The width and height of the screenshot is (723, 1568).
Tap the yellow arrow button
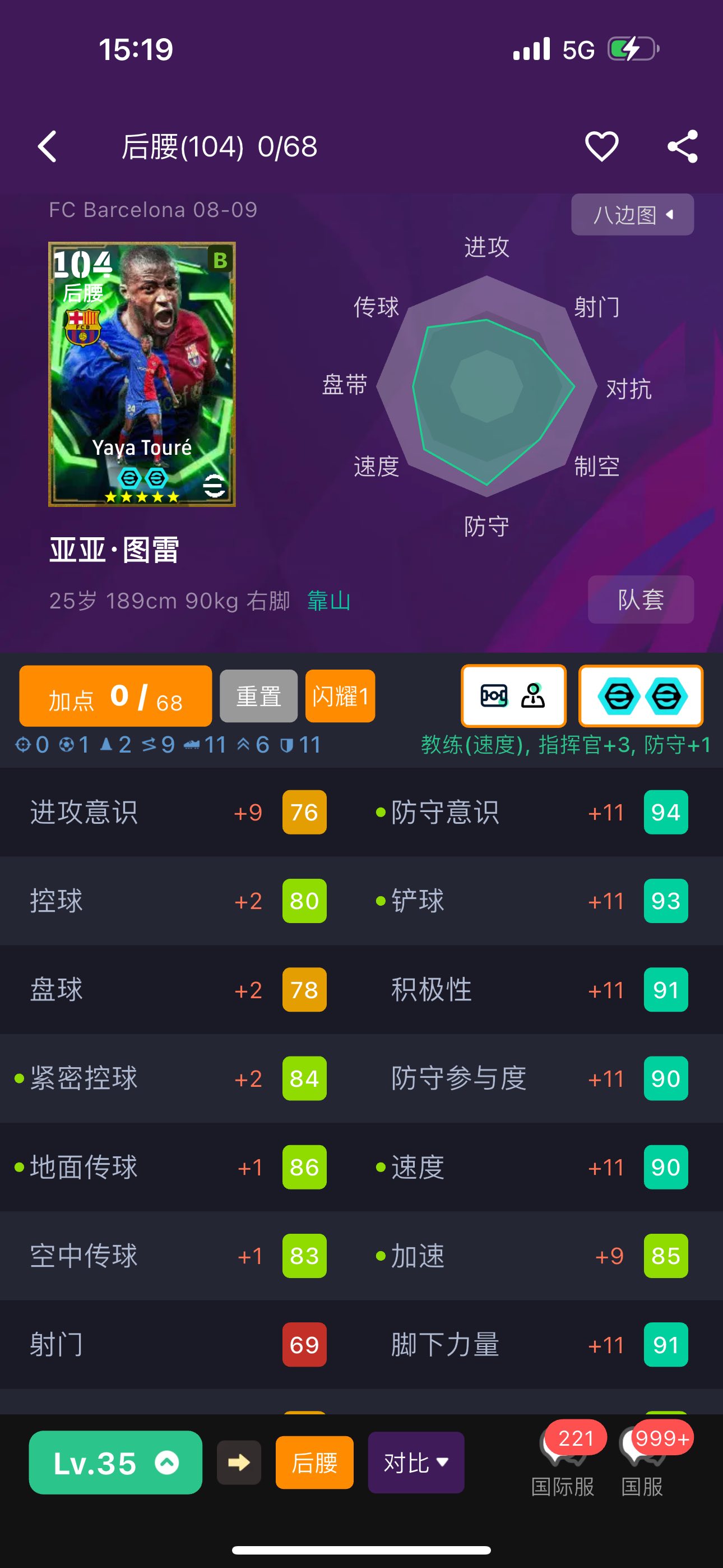point(239,1463)
